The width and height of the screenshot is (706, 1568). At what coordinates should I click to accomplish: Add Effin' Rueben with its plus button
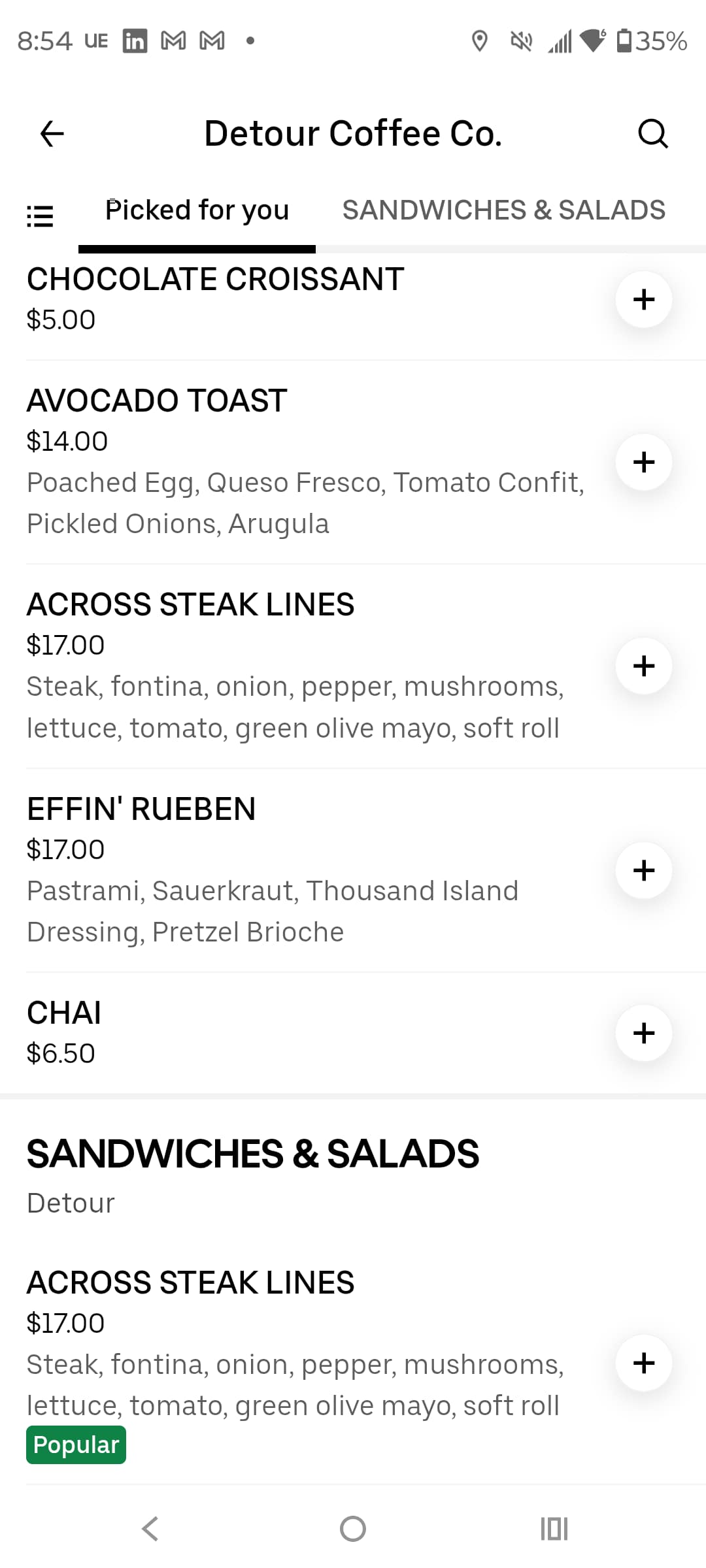644,870
